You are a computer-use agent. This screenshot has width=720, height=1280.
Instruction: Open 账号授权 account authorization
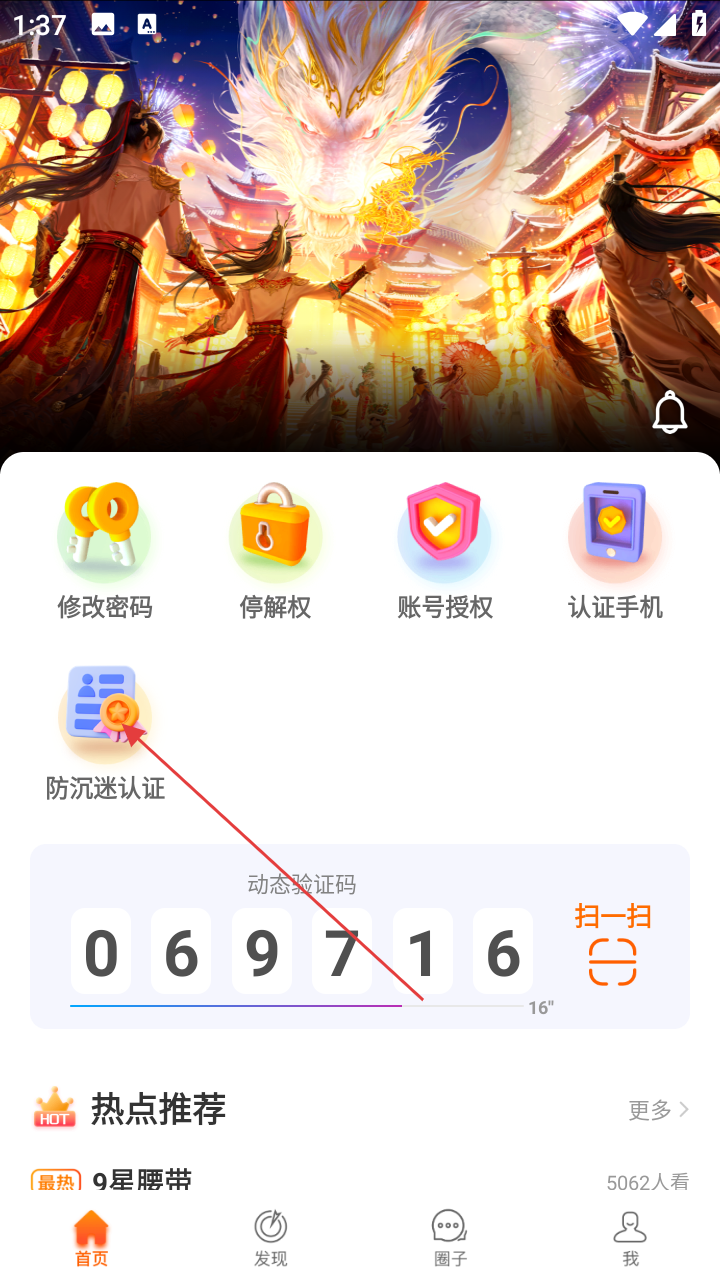(x=445, y=550)
